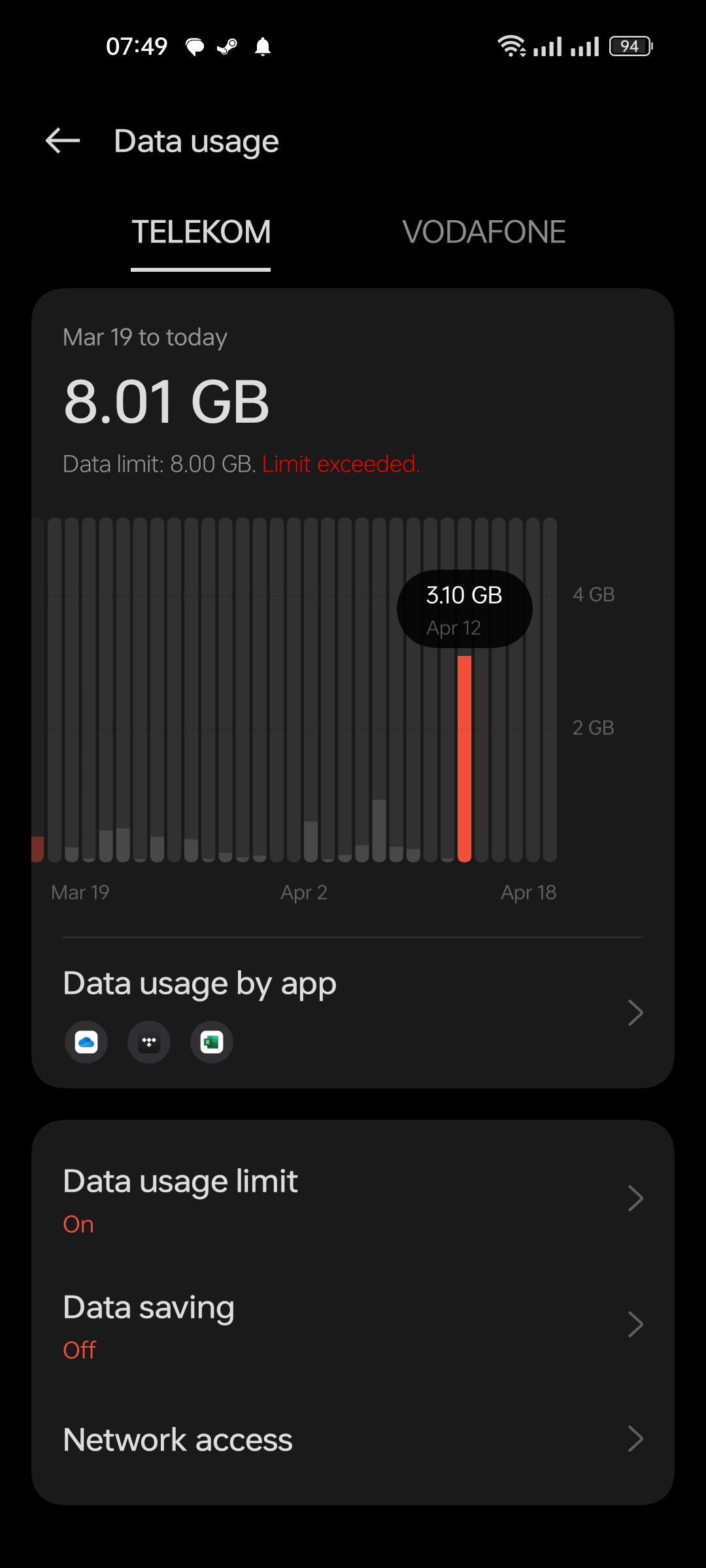The width and height of the screenshot is (706, 1568).
Task: Select the red Apr 12 usage bar
Action: click(464, 758)
